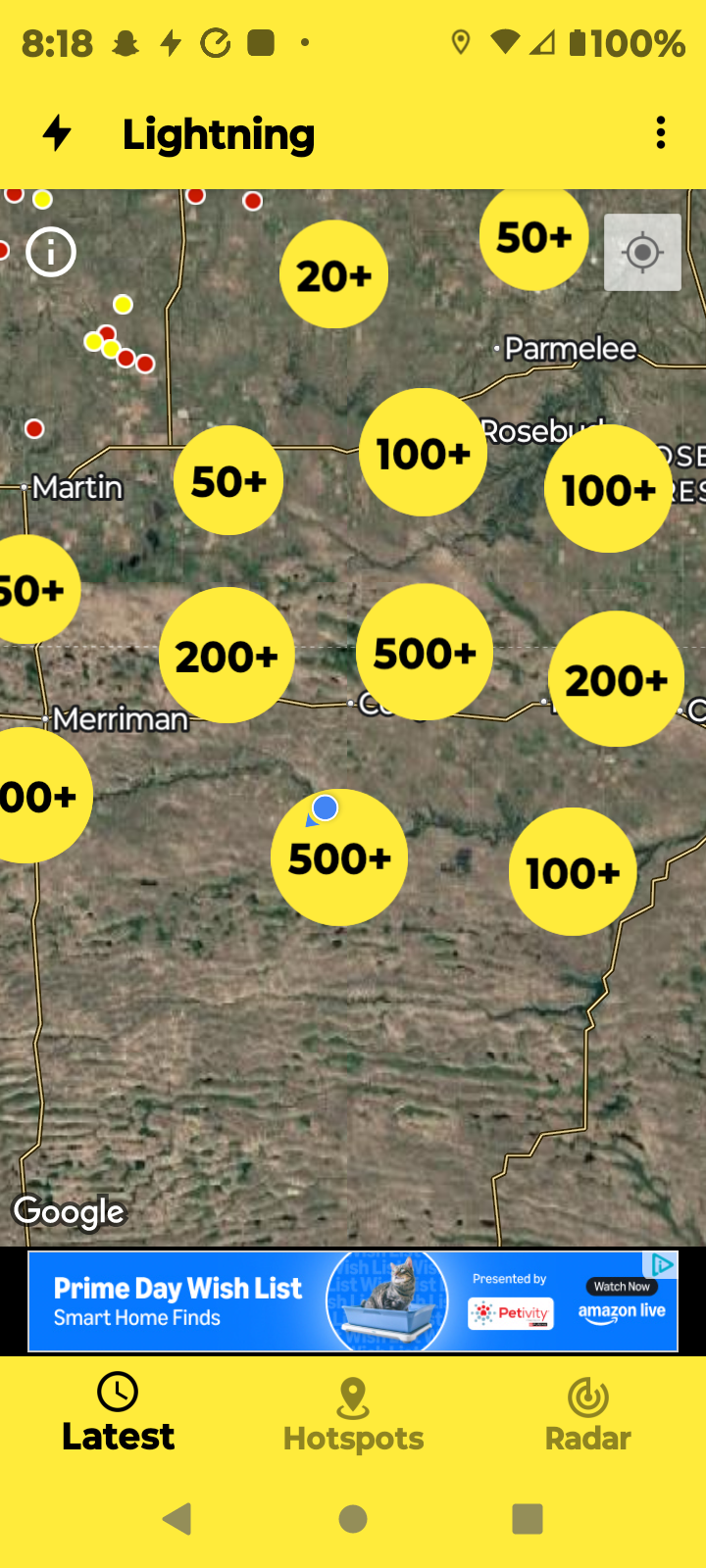
Task: Switch to the Radar tab
Action: click(587, 1414)
